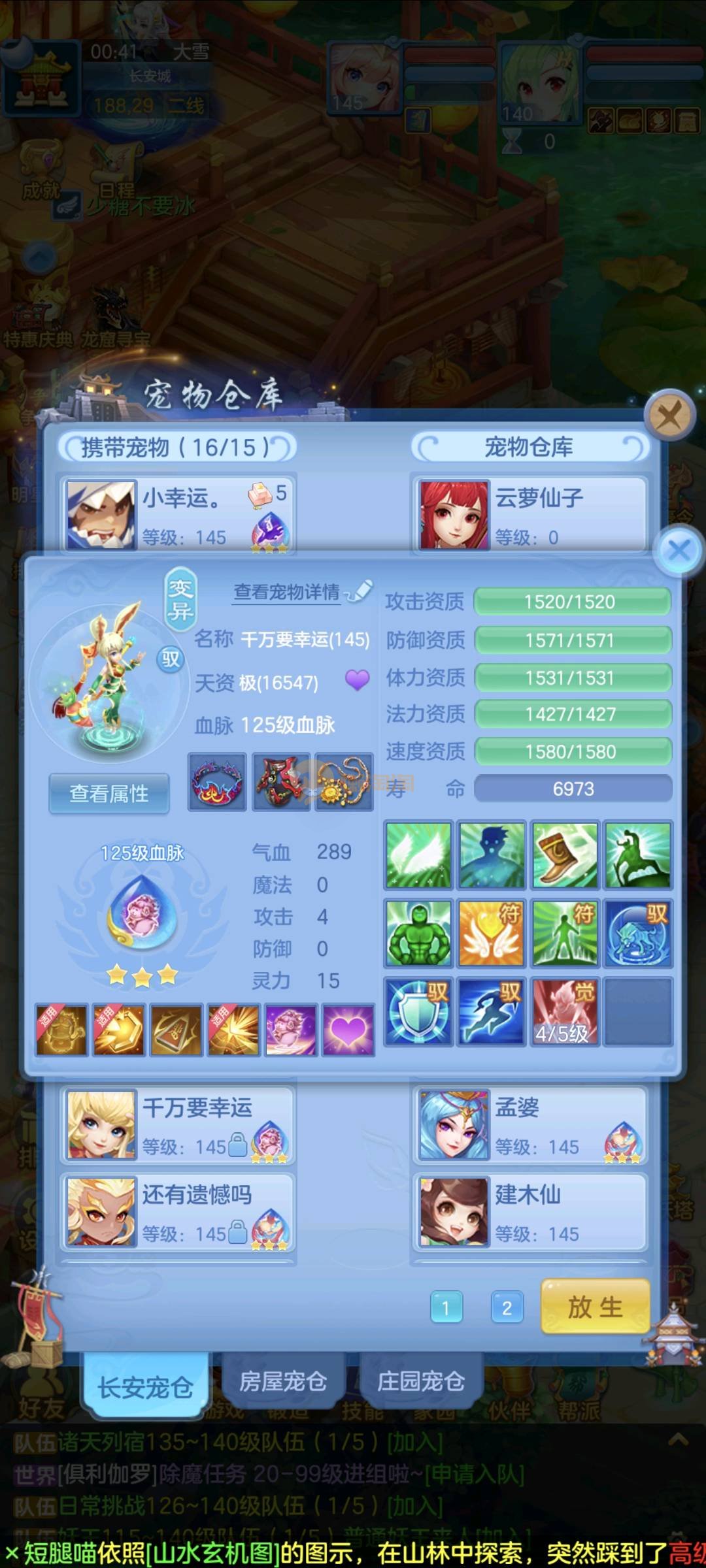View the 觉 skill marked 4/5级
Viewport: 706px width, 1568px height.
click(x=564, y=1011)
